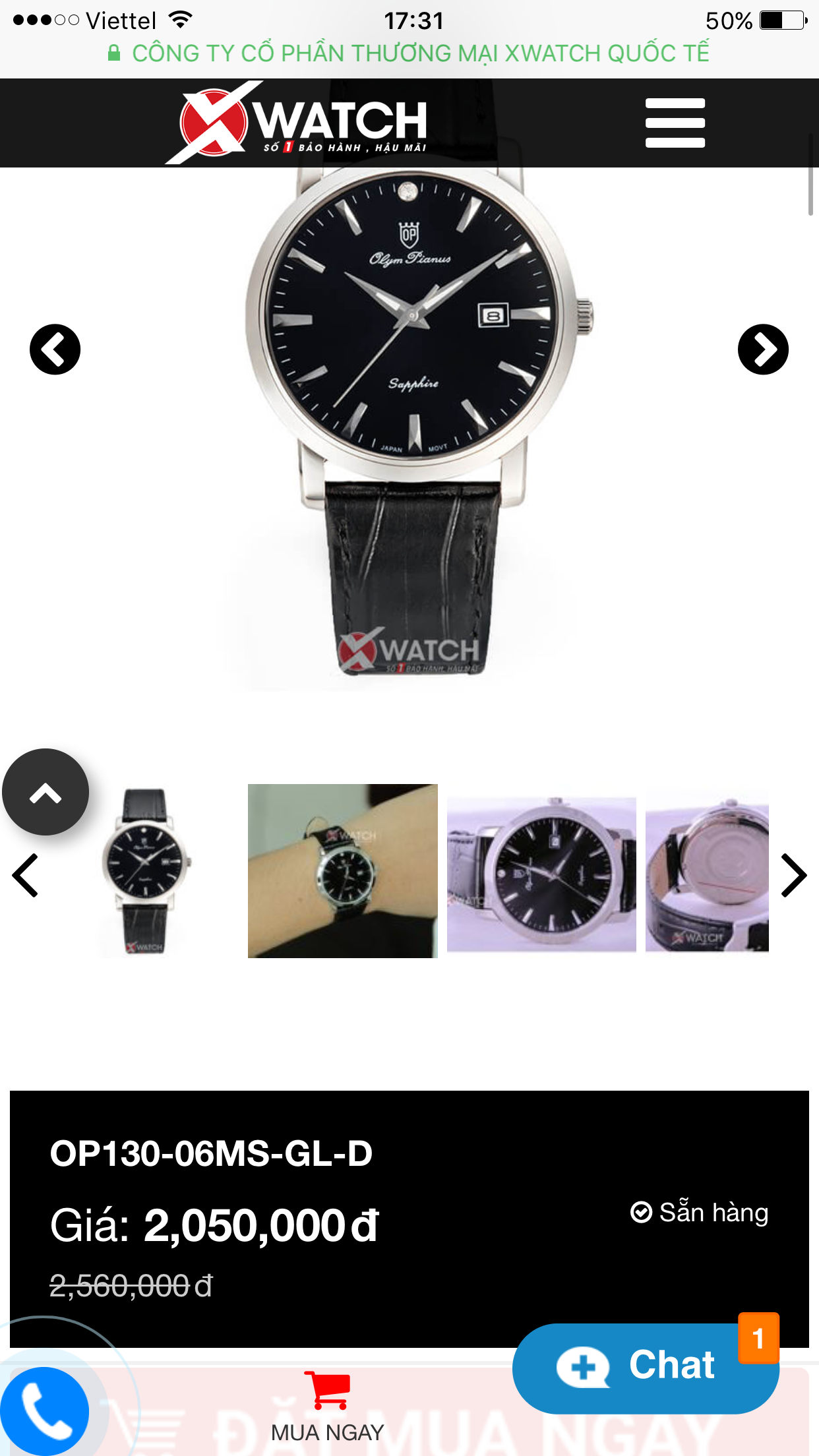Jump back to the top of page
The height and width of the screenshot is (1456, 819).
45,792
